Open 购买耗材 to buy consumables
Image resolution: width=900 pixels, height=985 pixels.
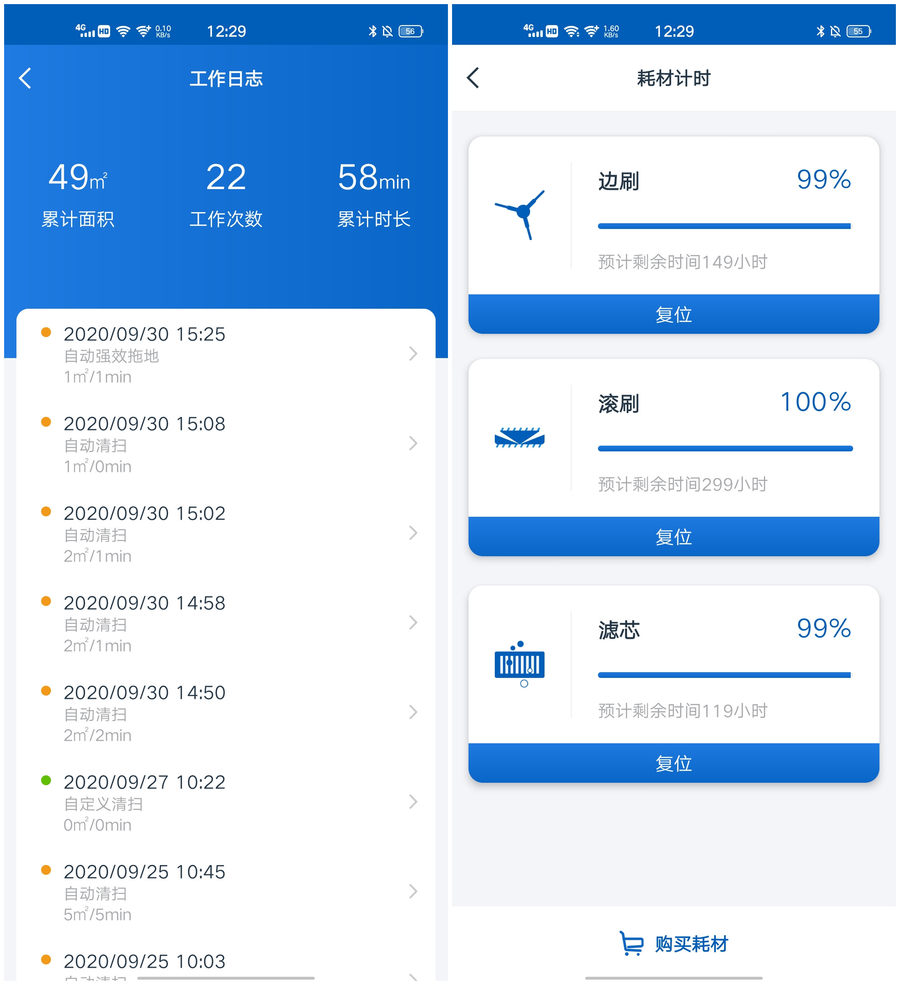click(674, 944)
